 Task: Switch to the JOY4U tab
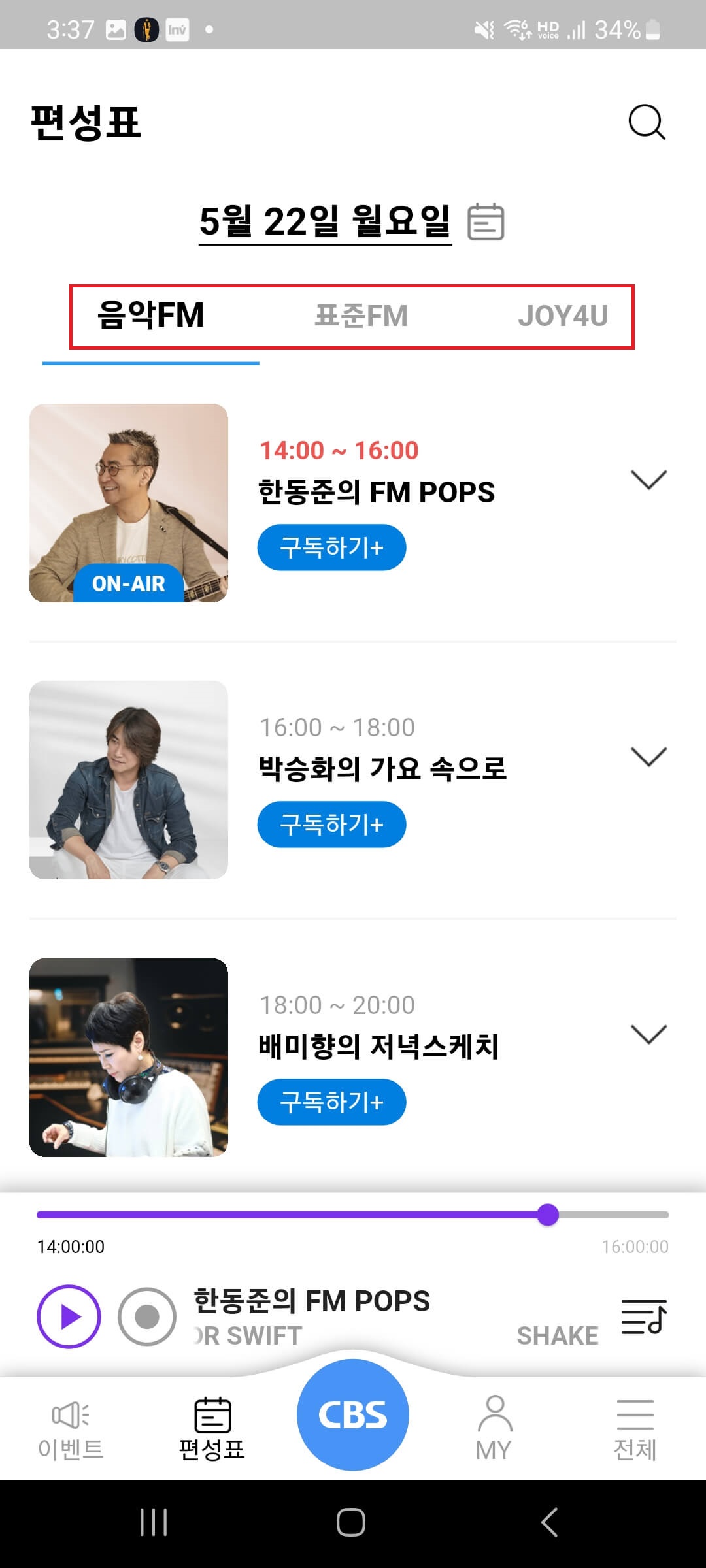[x=565, y=316]
